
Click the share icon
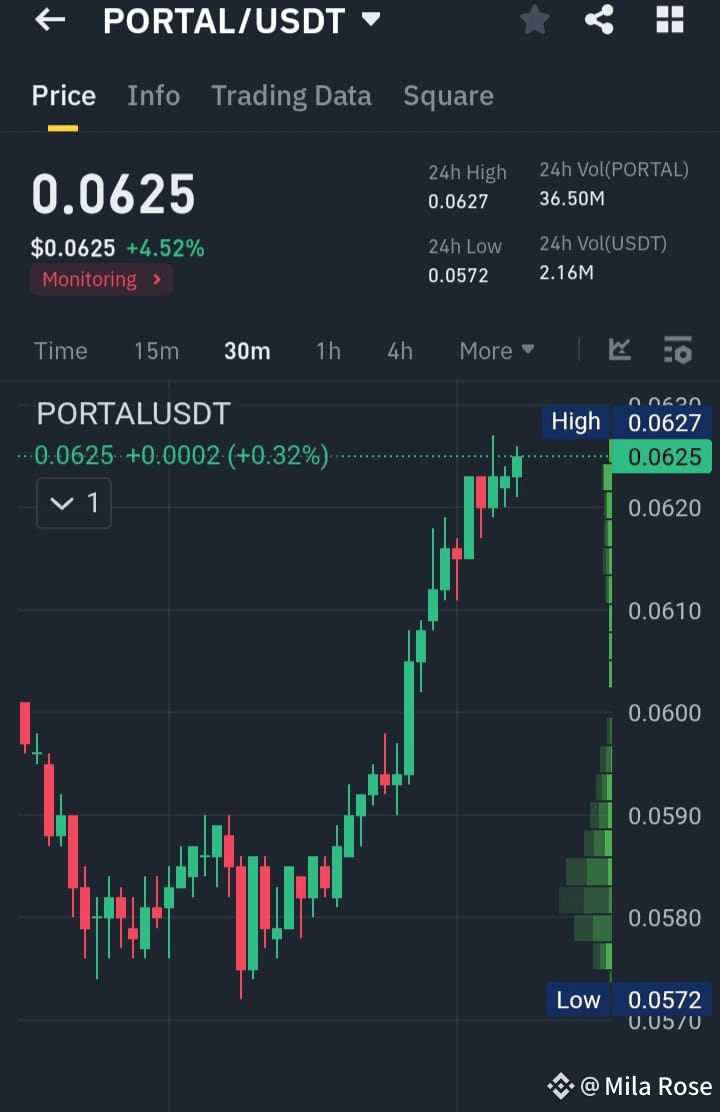coord(599,20)
